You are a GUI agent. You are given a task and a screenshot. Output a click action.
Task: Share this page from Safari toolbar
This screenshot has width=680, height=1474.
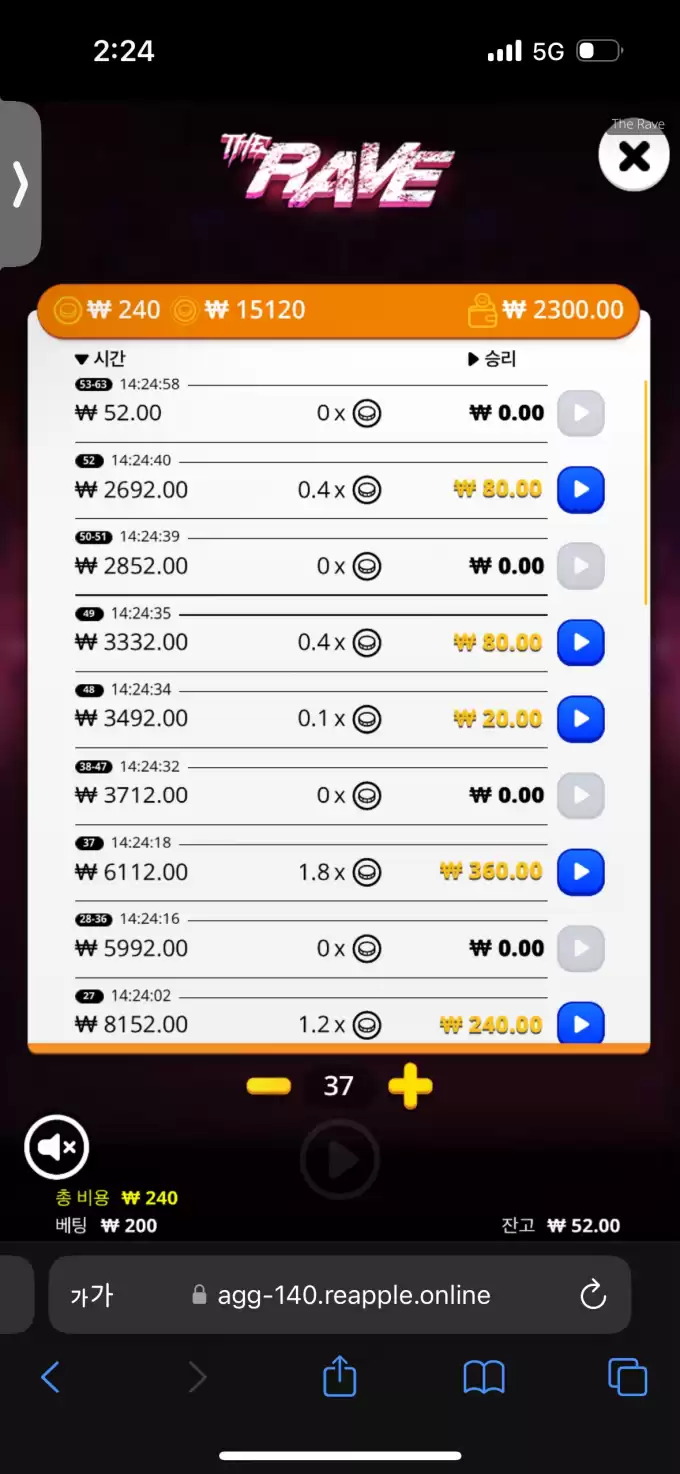point(340,1377)
